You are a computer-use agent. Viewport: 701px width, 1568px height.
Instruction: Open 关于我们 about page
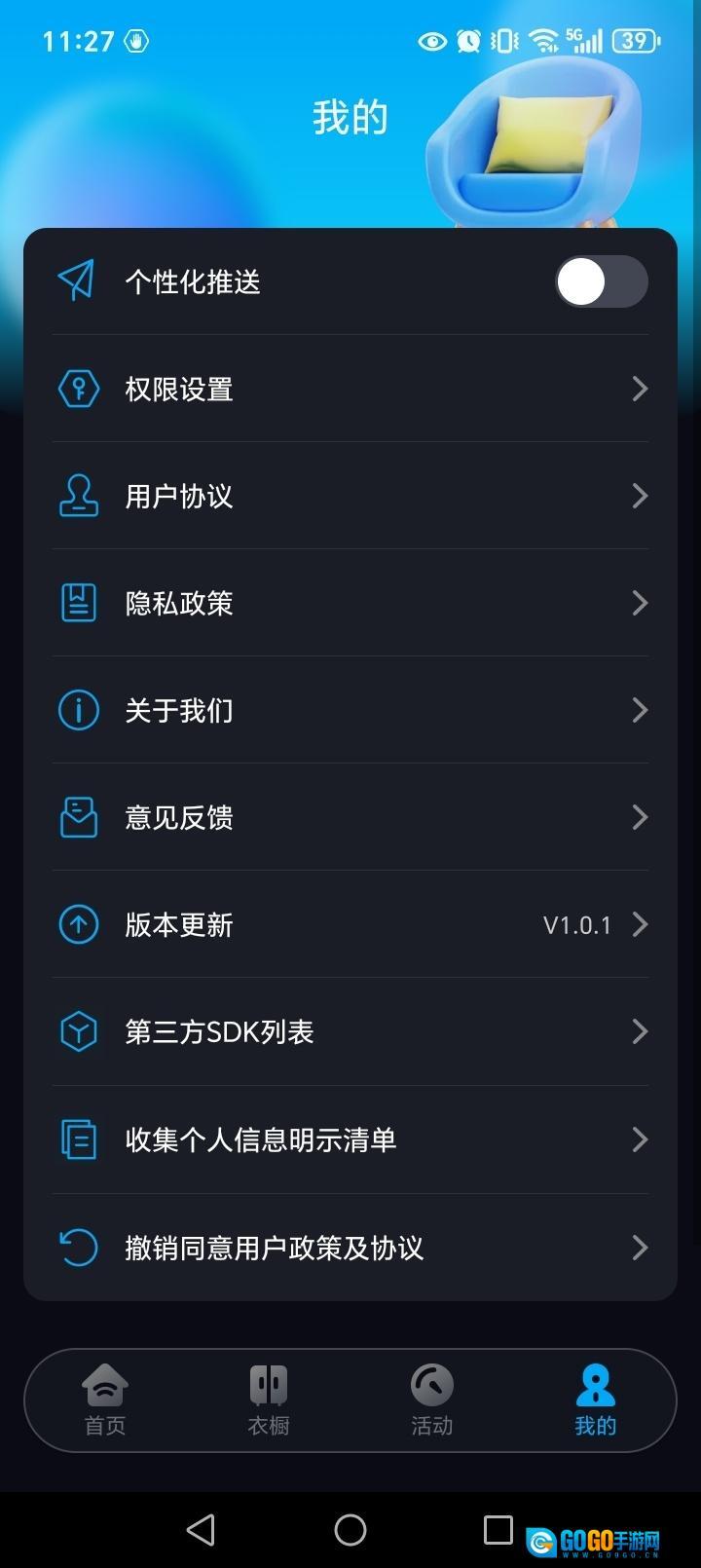tap(350, 711)
